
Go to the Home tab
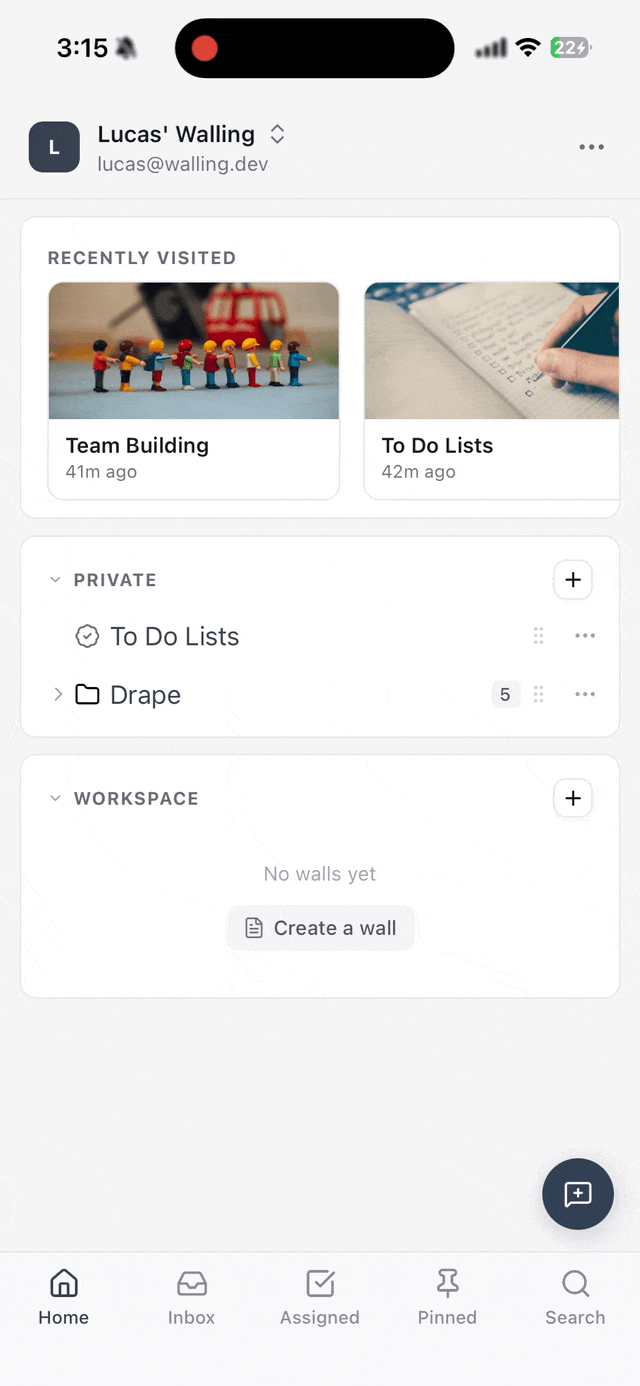click(x=64, y=1297)
